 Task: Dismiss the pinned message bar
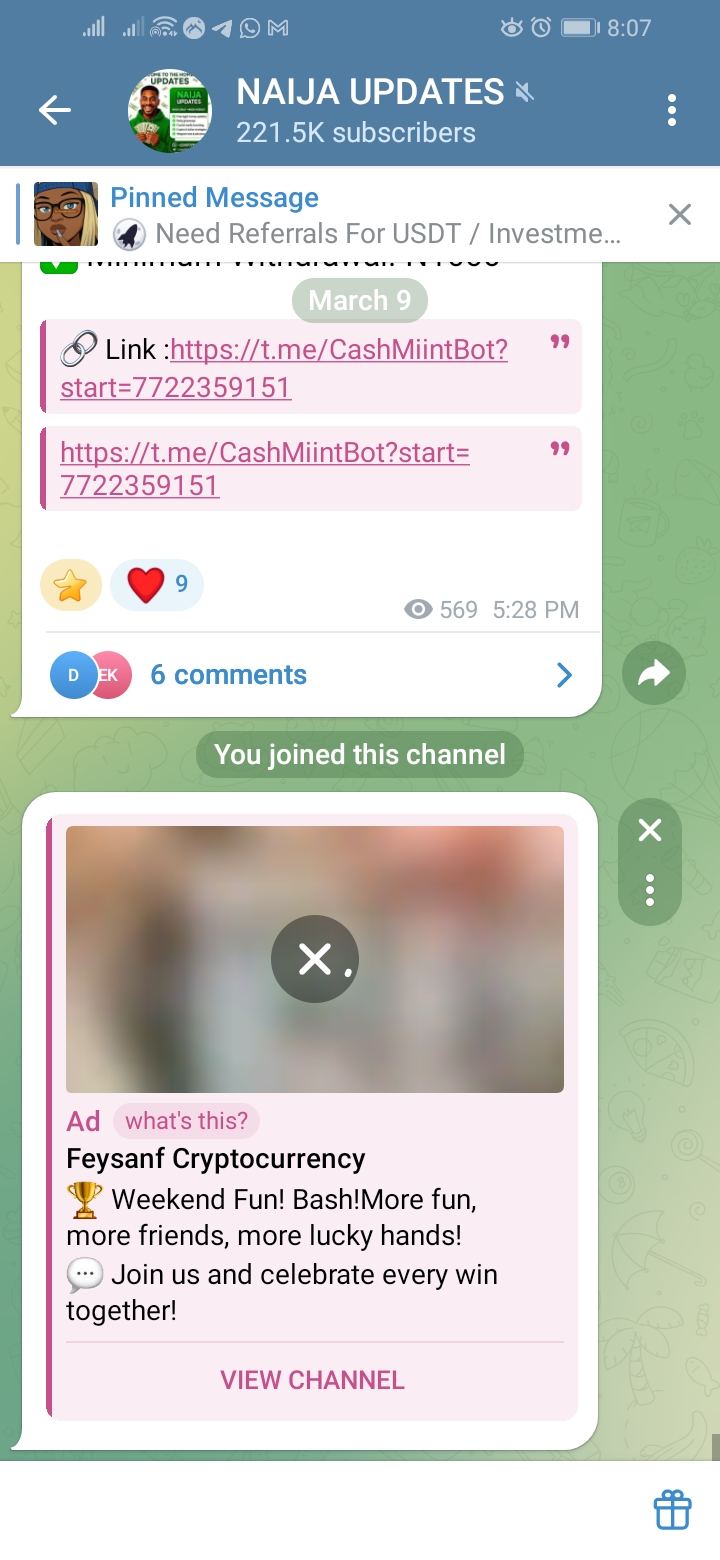[680, 214]
